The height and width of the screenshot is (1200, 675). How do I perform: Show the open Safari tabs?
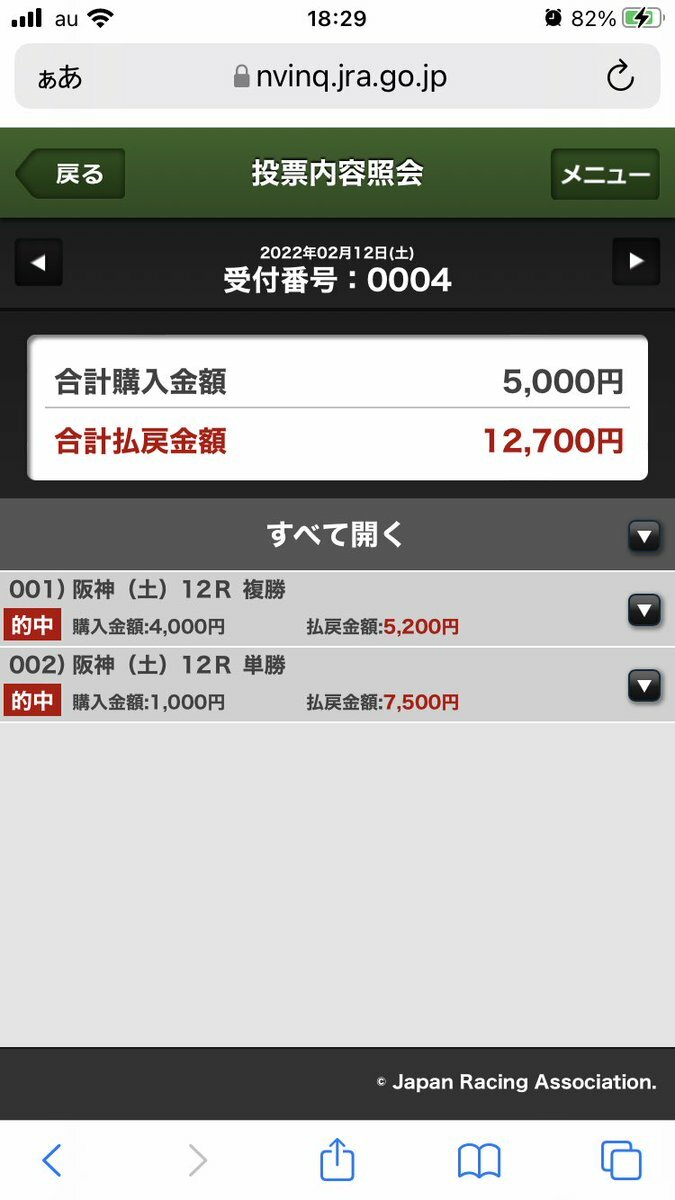(x=621, y=1160)
